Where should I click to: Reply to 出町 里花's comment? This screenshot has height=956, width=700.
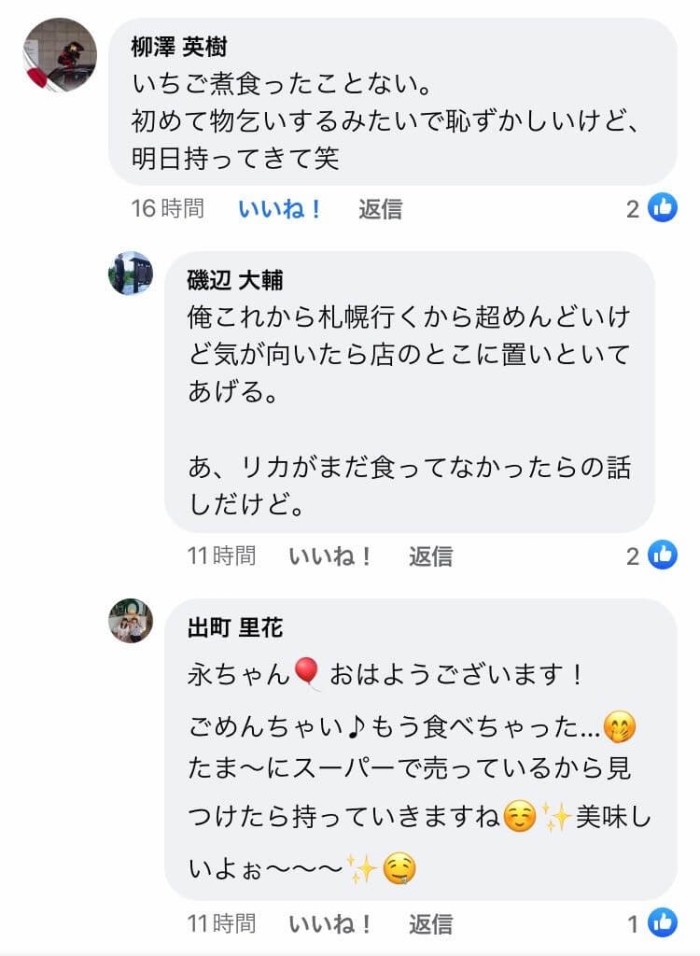(x=430, y=924)
